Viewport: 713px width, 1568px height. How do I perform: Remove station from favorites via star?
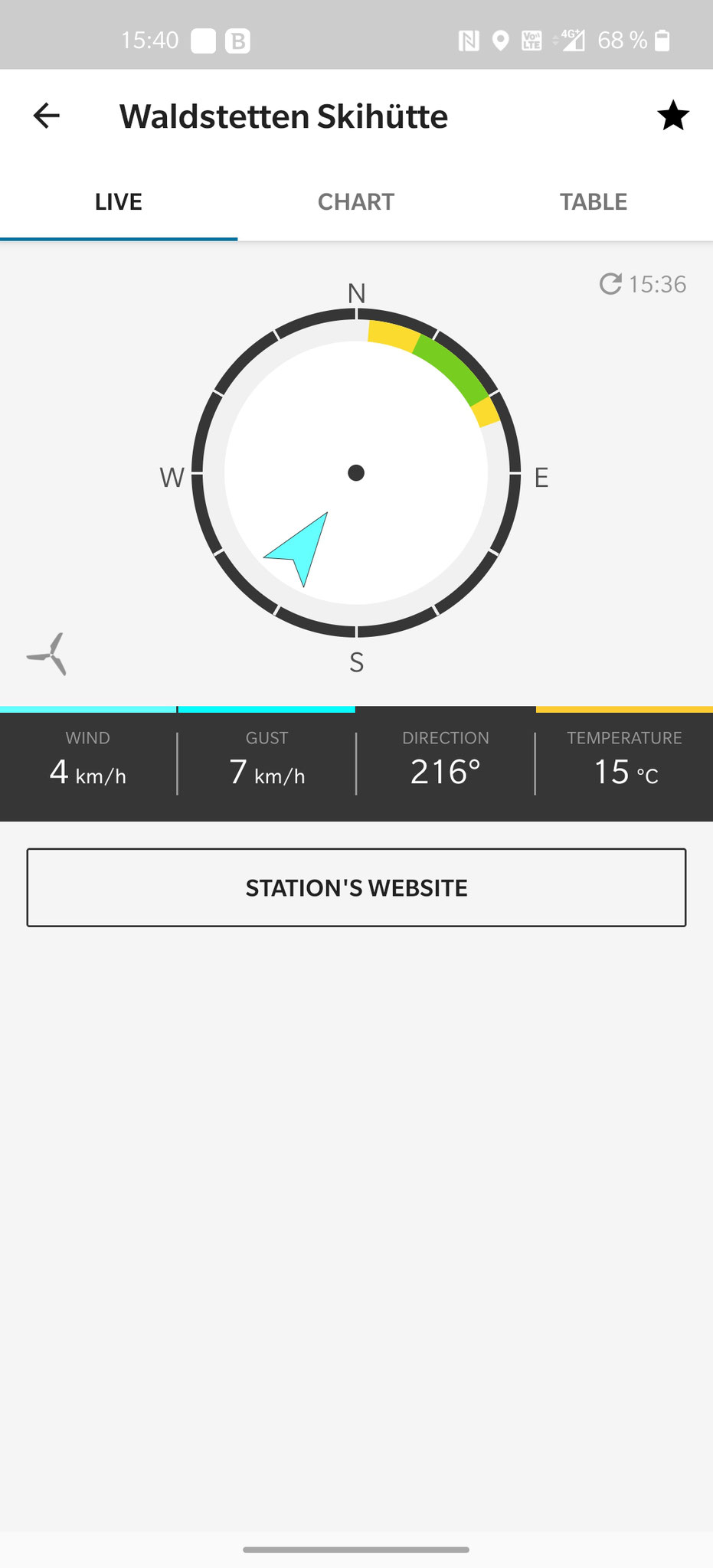[673, 116]
